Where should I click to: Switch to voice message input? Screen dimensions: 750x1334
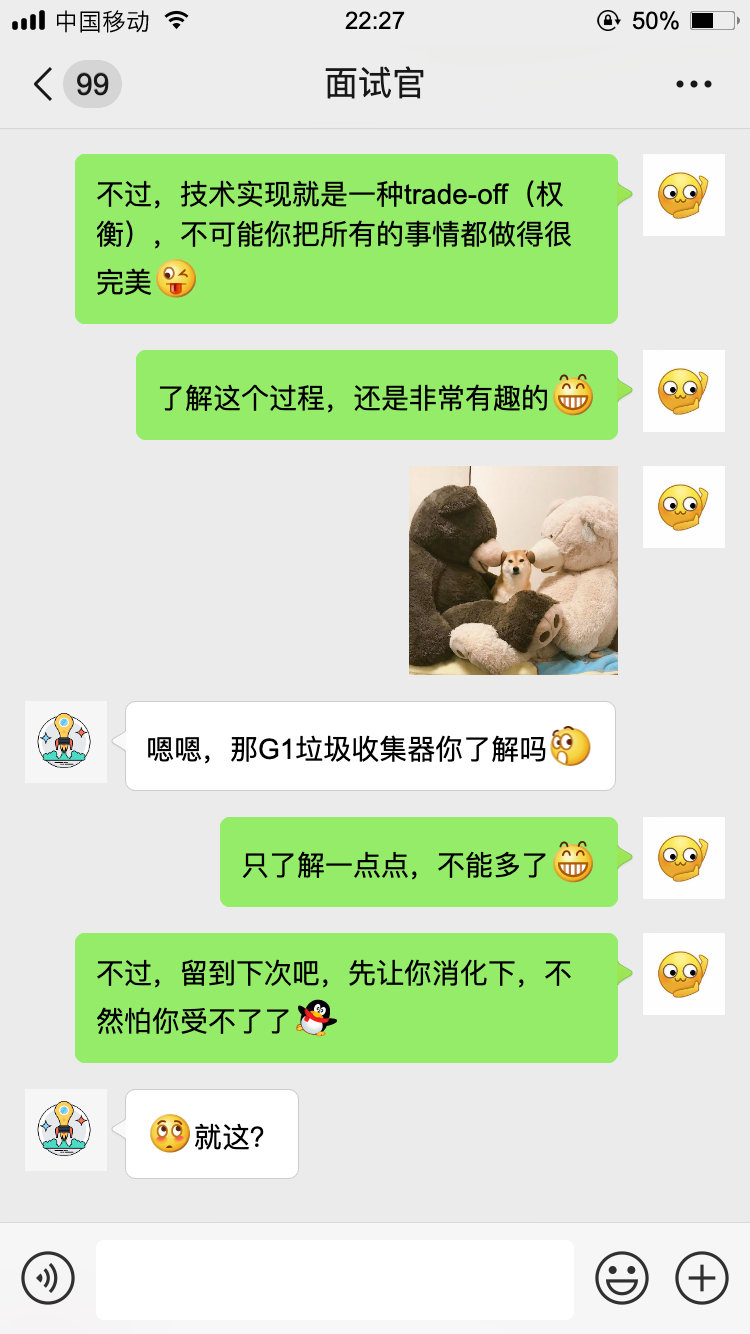[x=48, y=1278]
